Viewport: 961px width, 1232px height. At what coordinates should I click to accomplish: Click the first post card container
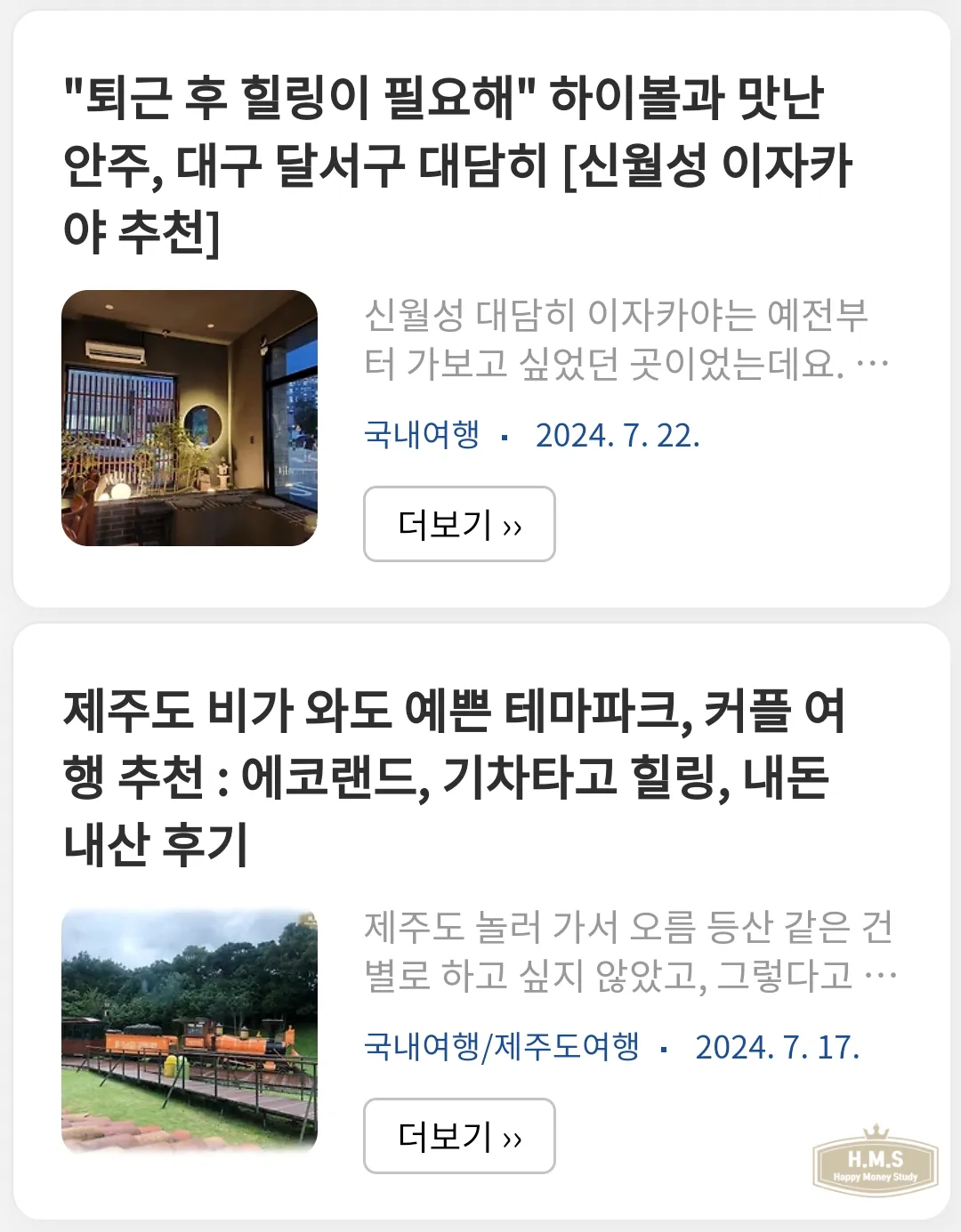[x=480, y=307]
